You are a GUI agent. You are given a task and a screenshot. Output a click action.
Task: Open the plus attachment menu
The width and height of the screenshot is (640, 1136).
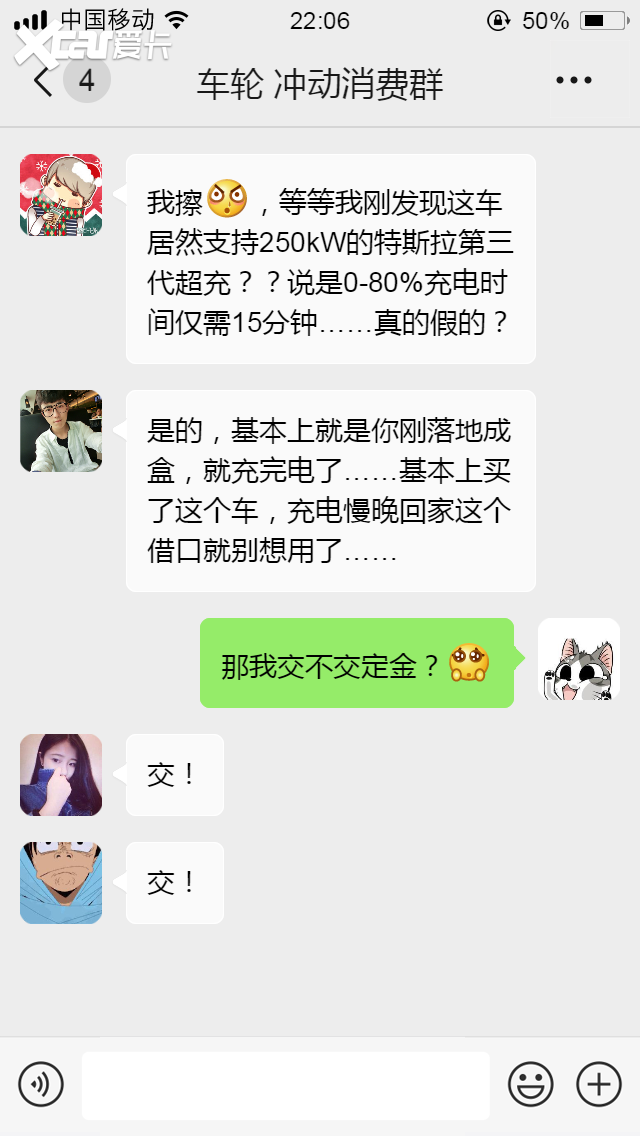598,1084
